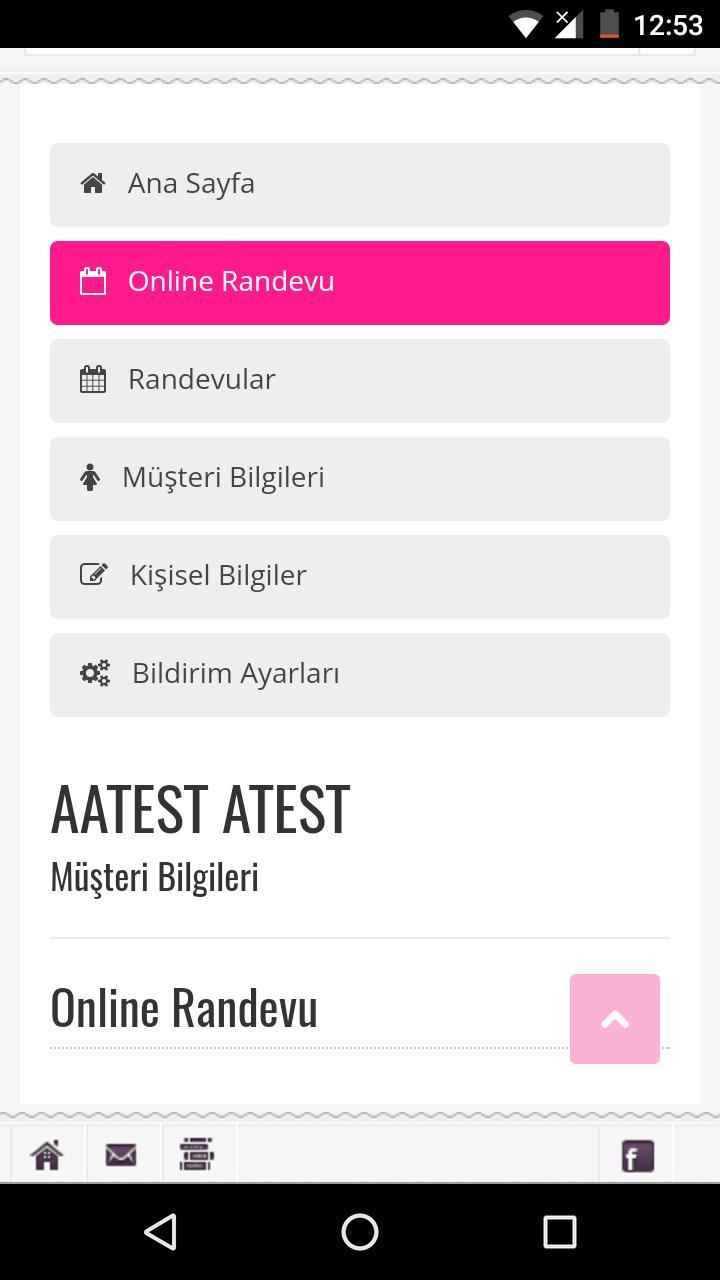720x1280 pixels.
Task: Tap the house icon beside Ana Sayfa
Action: 93,183
